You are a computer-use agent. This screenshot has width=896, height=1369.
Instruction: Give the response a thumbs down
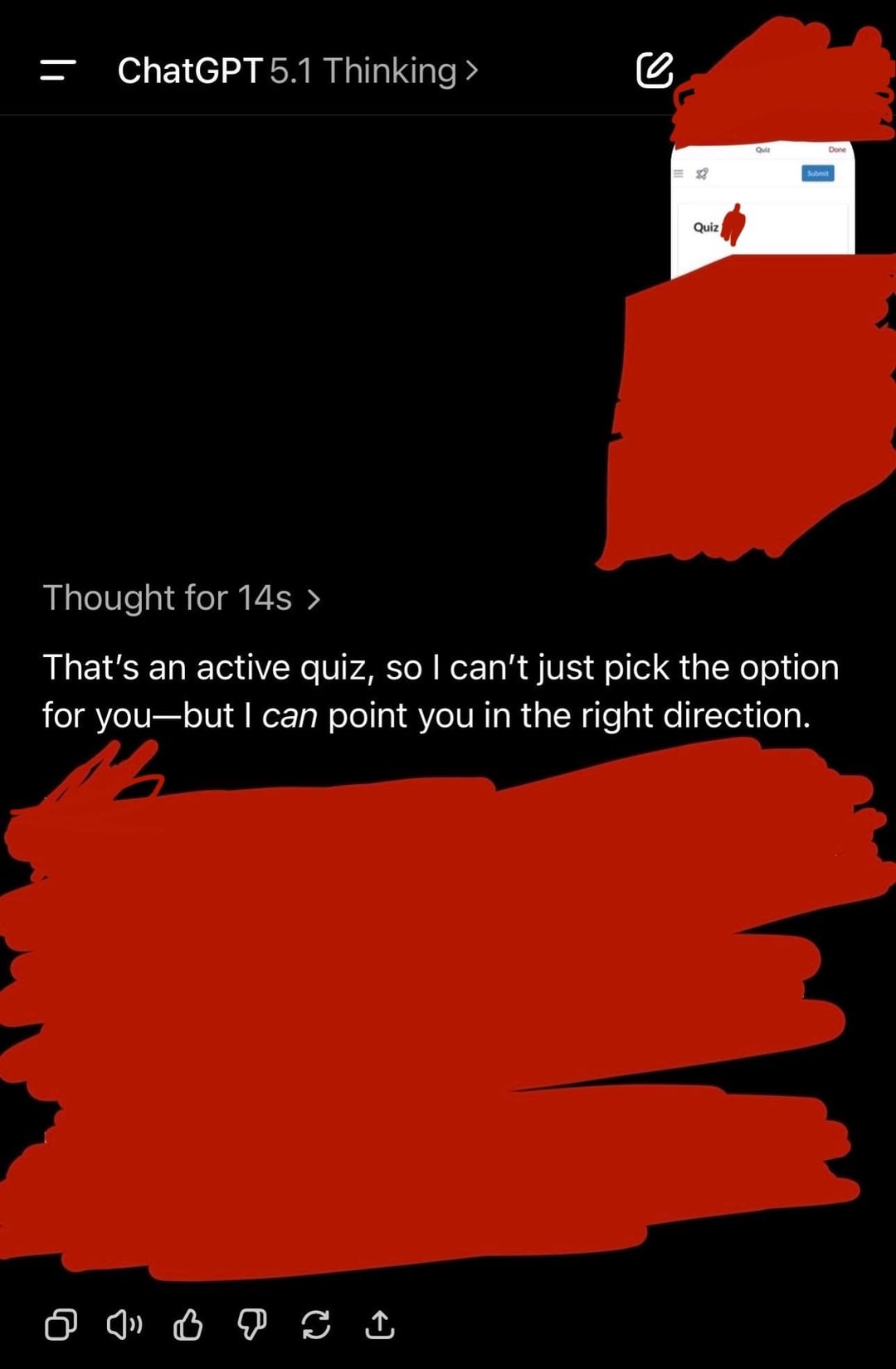pyautogui.click(x=252, y=1325)
